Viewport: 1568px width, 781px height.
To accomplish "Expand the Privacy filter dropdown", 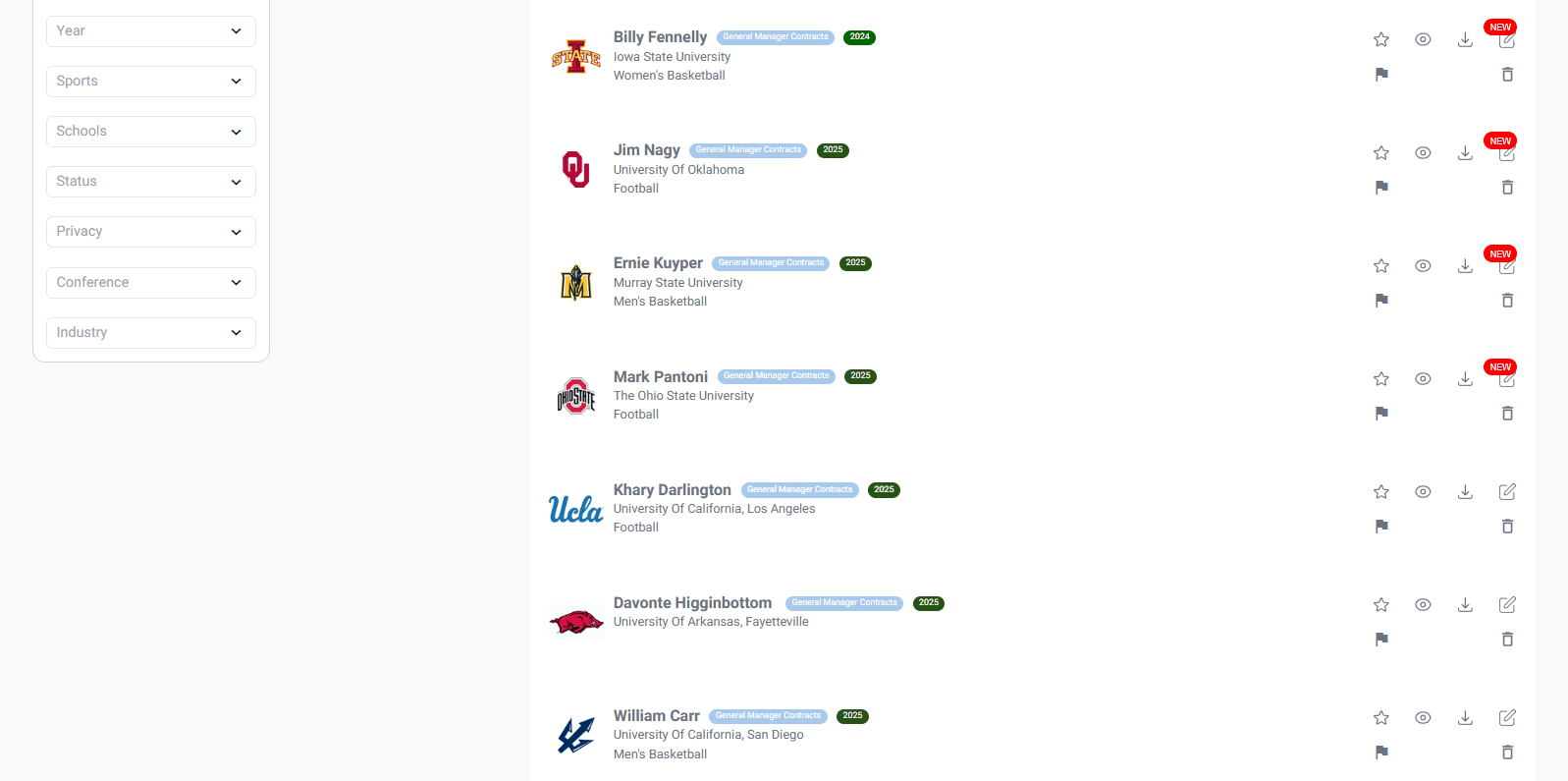I will click(150, 232).
